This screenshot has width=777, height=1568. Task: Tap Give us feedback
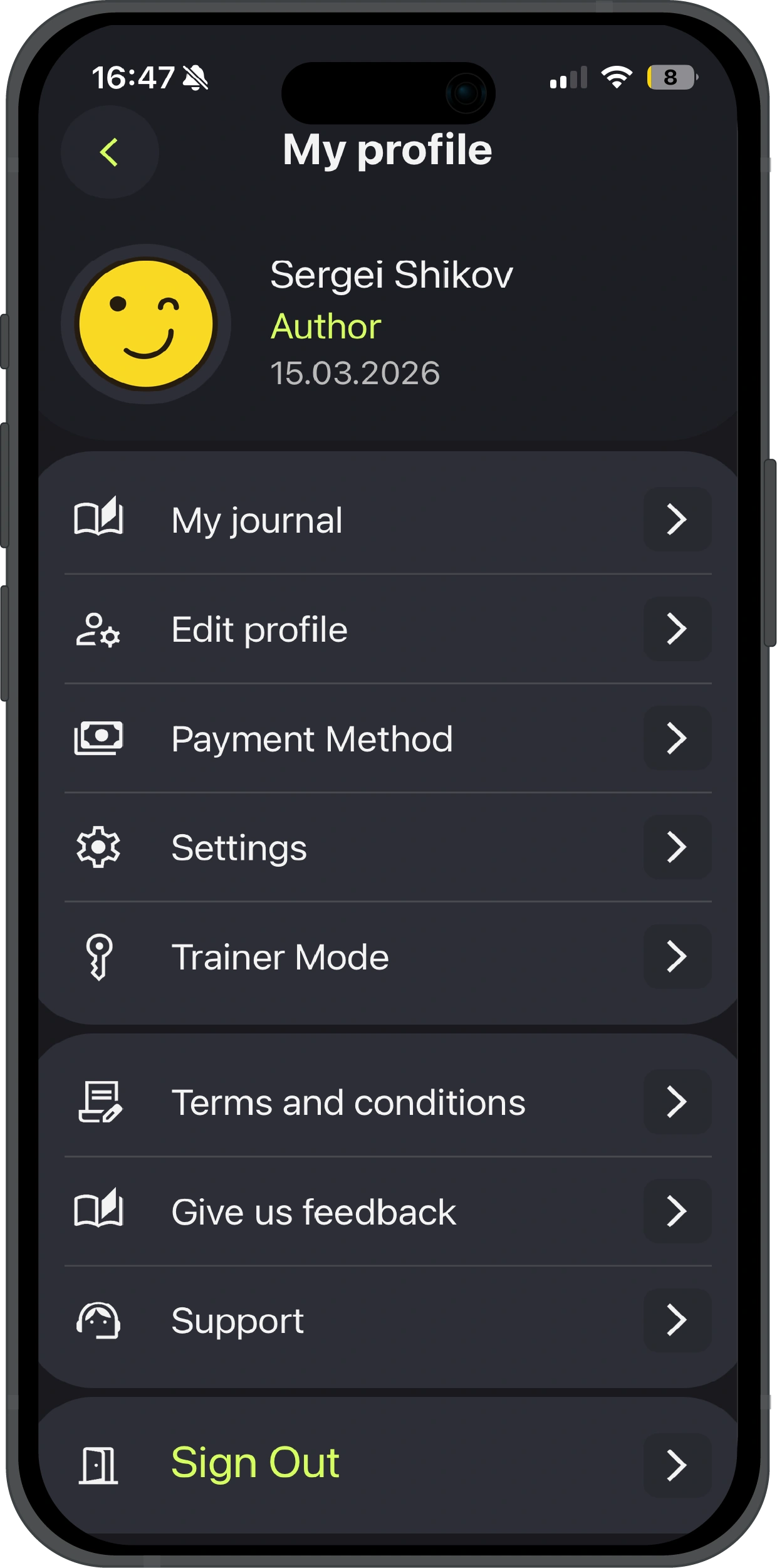[x=387, y=1211]
